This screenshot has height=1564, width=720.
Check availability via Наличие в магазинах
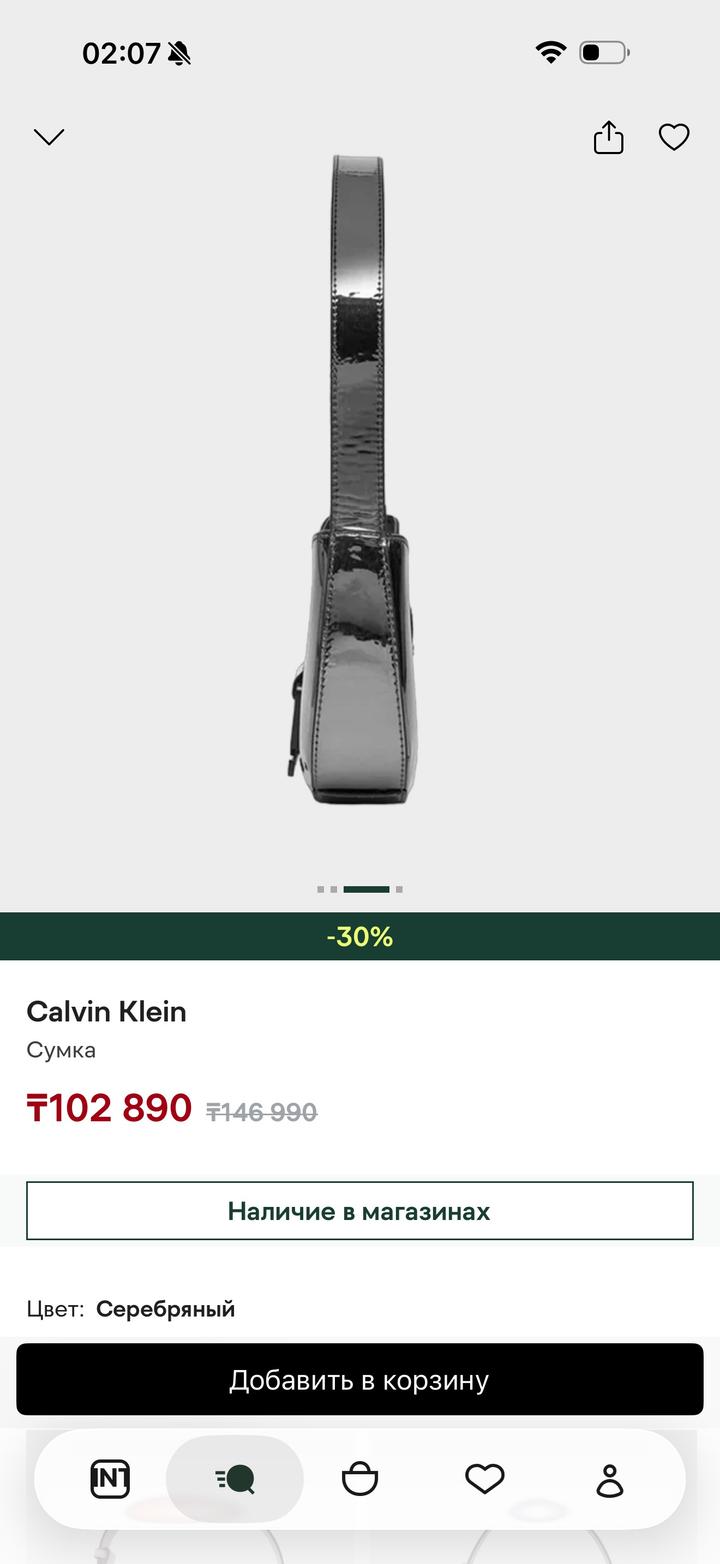click(x=360, y=1211)
